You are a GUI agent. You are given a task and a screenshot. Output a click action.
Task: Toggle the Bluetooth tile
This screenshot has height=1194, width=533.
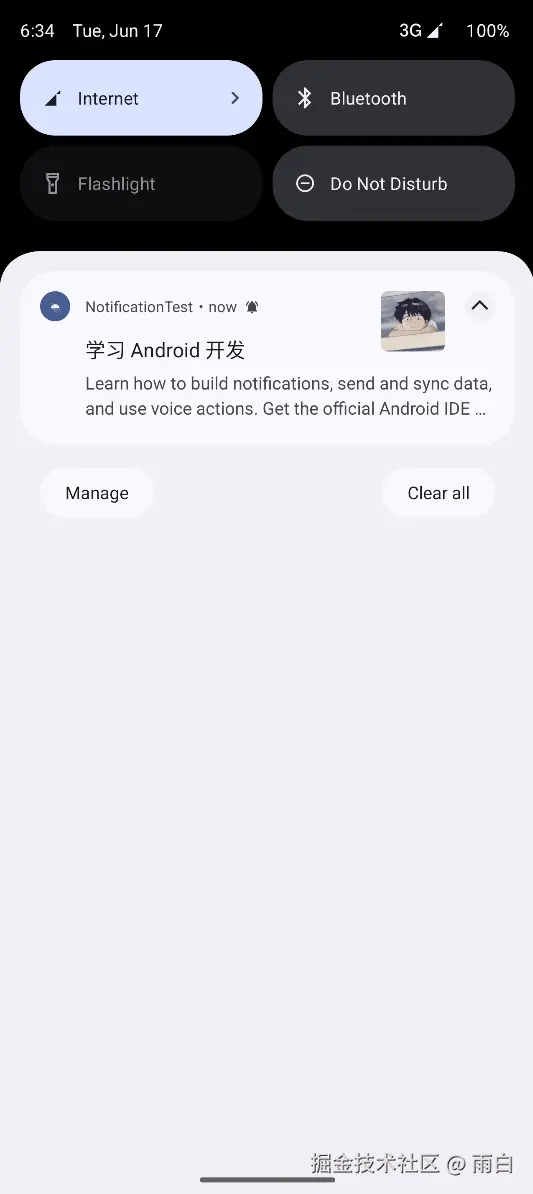[394, 98]
